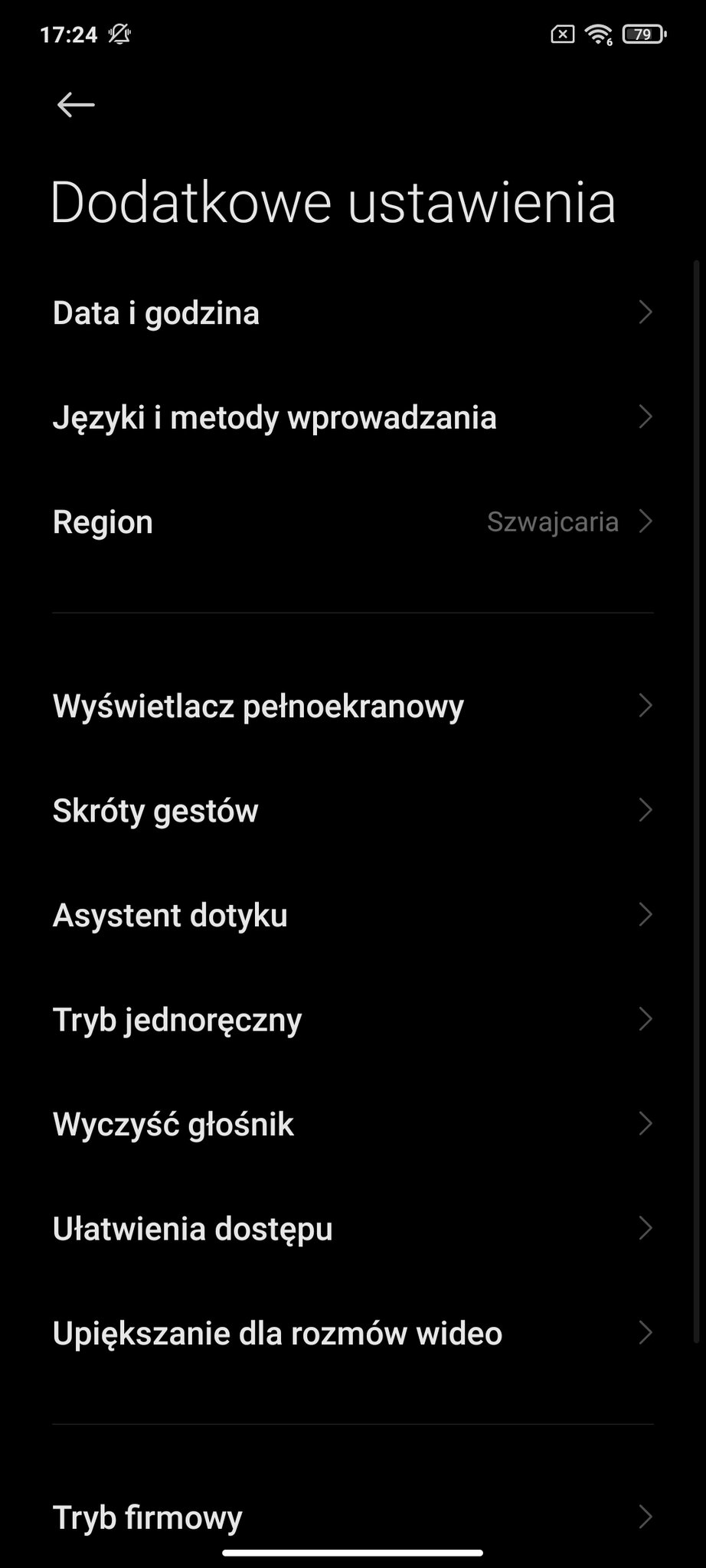Open Skróty gestów

point(353,810)
